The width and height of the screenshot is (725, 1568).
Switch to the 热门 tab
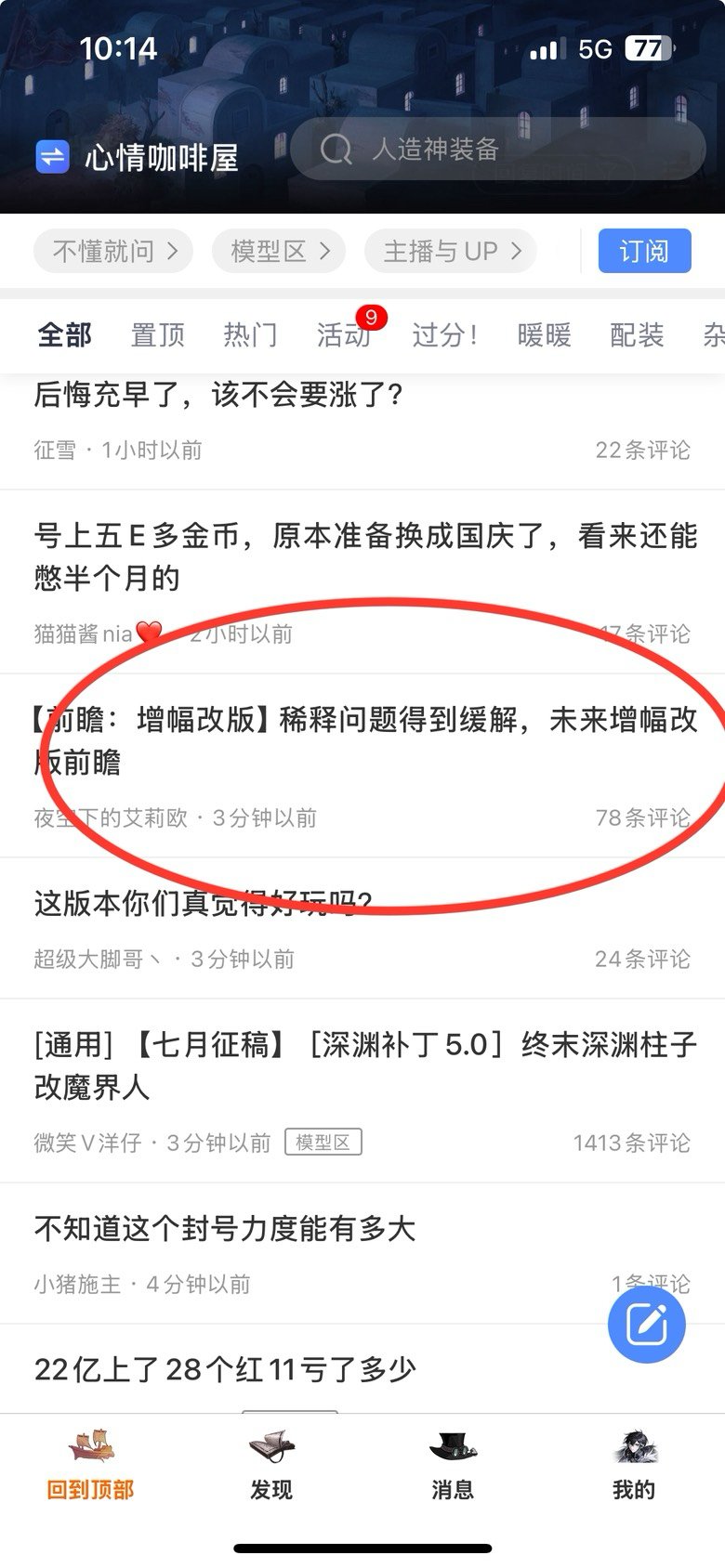tap(250, 334)
